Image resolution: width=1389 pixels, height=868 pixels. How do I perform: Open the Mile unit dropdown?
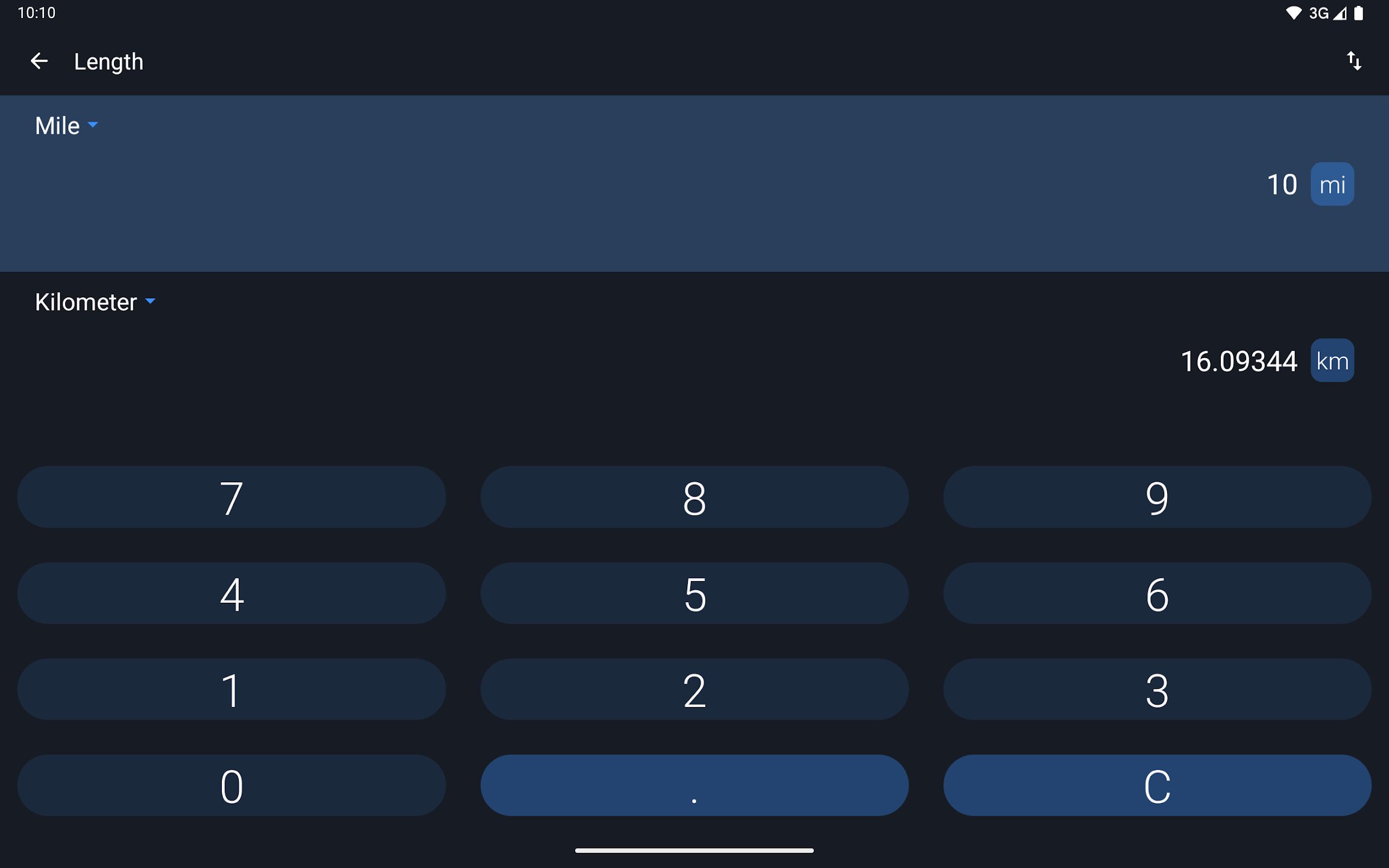coord(66,126)
